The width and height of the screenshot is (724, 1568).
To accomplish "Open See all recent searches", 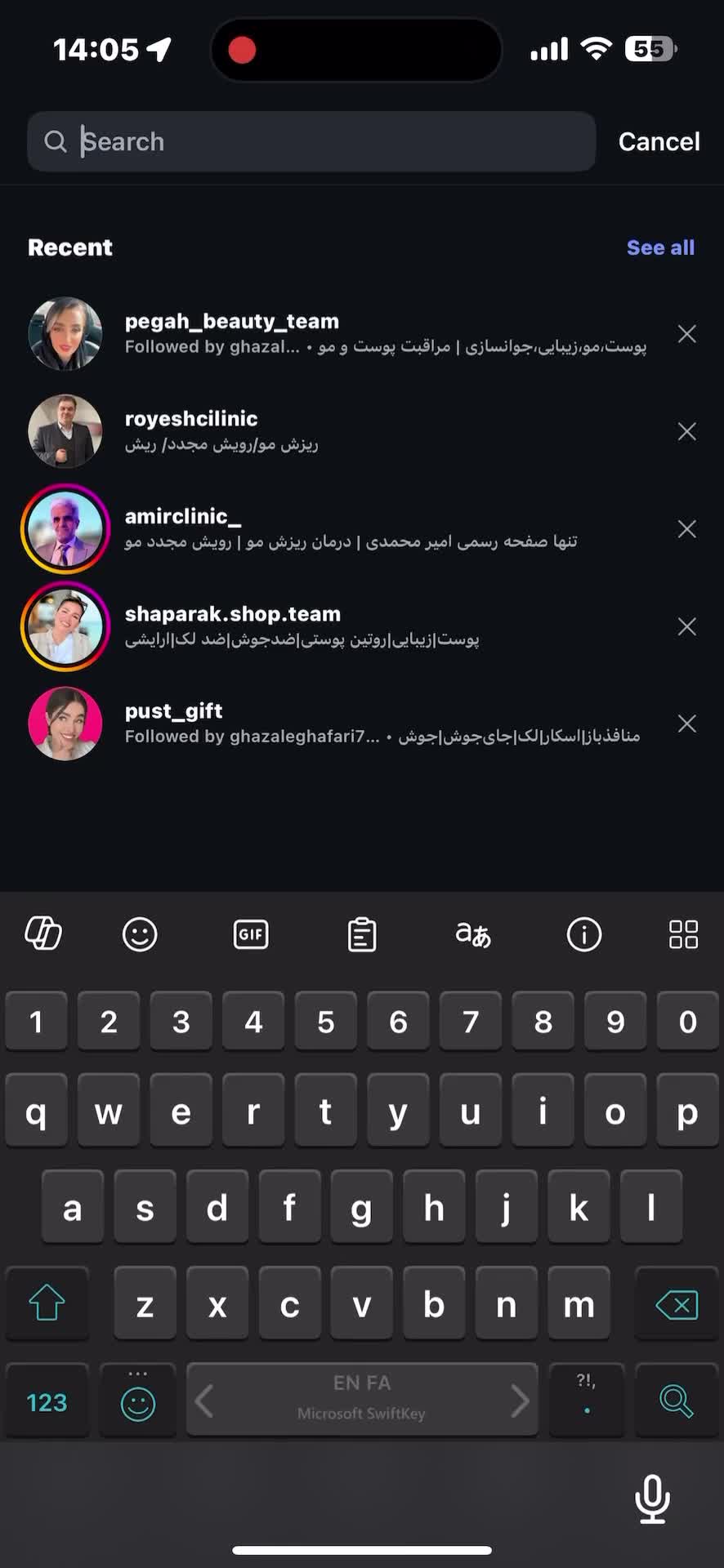I will (660, 247).
